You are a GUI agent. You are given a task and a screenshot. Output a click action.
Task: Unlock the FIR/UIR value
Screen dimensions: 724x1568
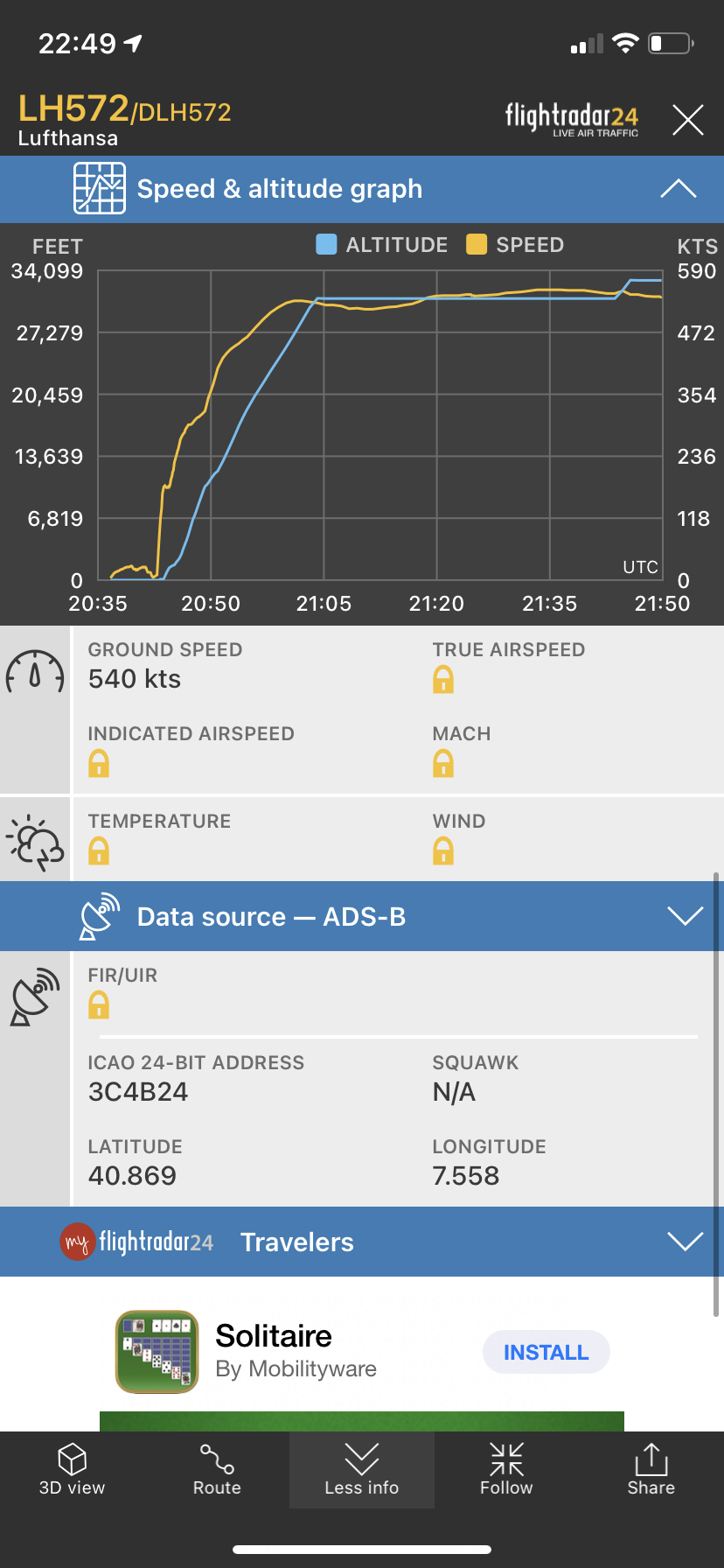pyautogui.click(x=99, y=1004)
